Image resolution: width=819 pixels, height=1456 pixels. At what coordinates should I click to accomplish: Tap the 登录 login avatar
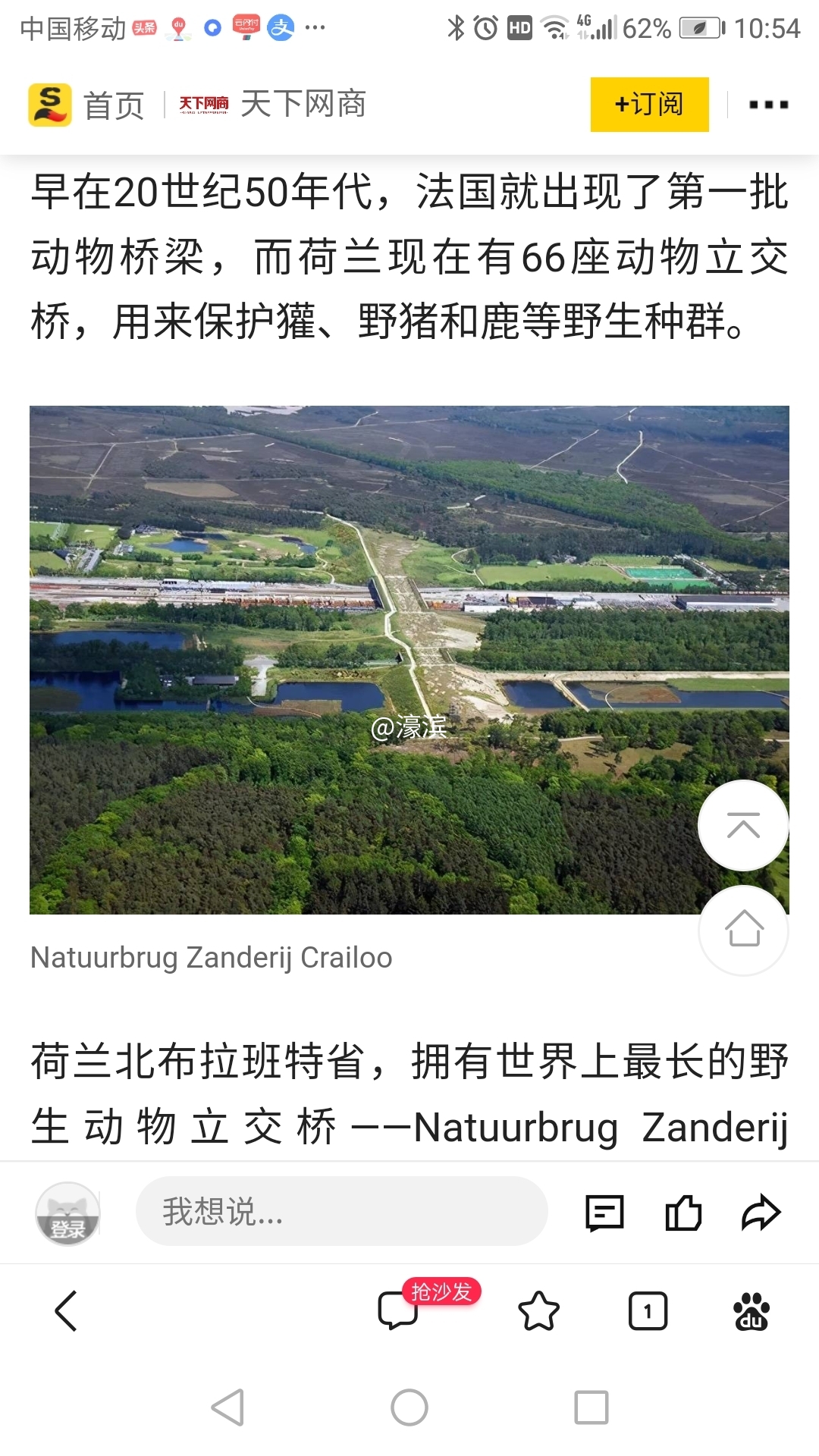pos(68,1213)
